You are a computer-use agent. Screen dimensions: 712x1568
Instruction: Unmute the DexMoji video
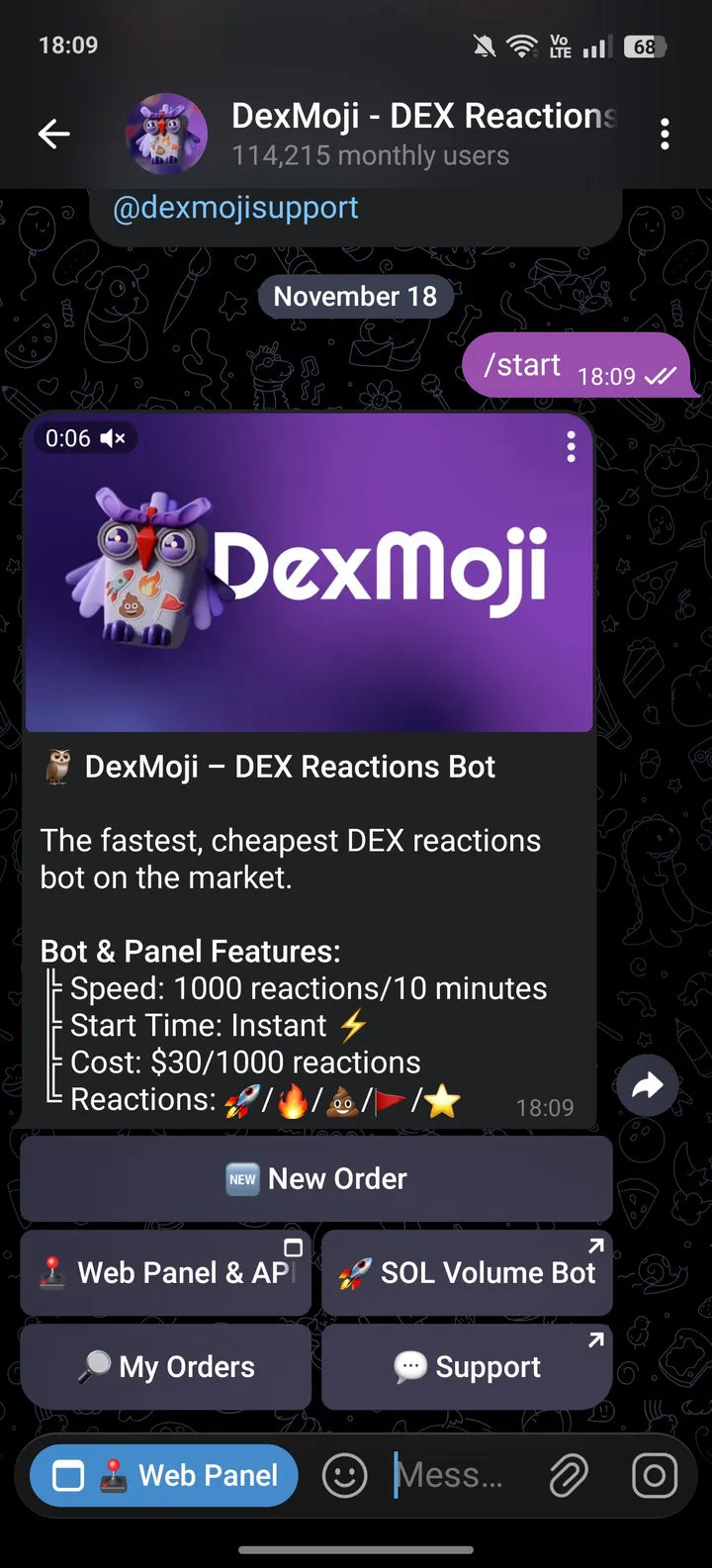(112, 438)
